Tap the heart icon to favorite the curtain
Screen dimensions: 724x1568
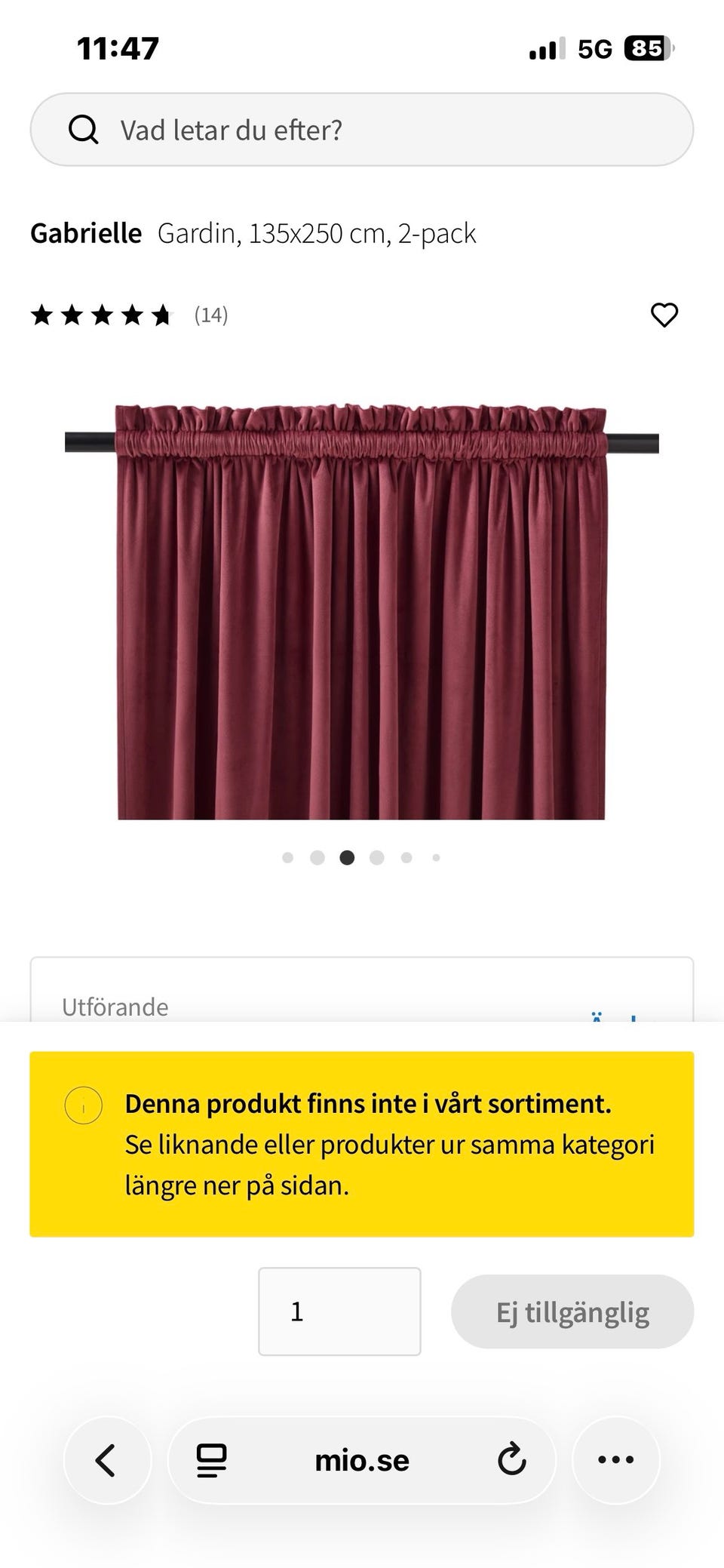tap(664, 315)
